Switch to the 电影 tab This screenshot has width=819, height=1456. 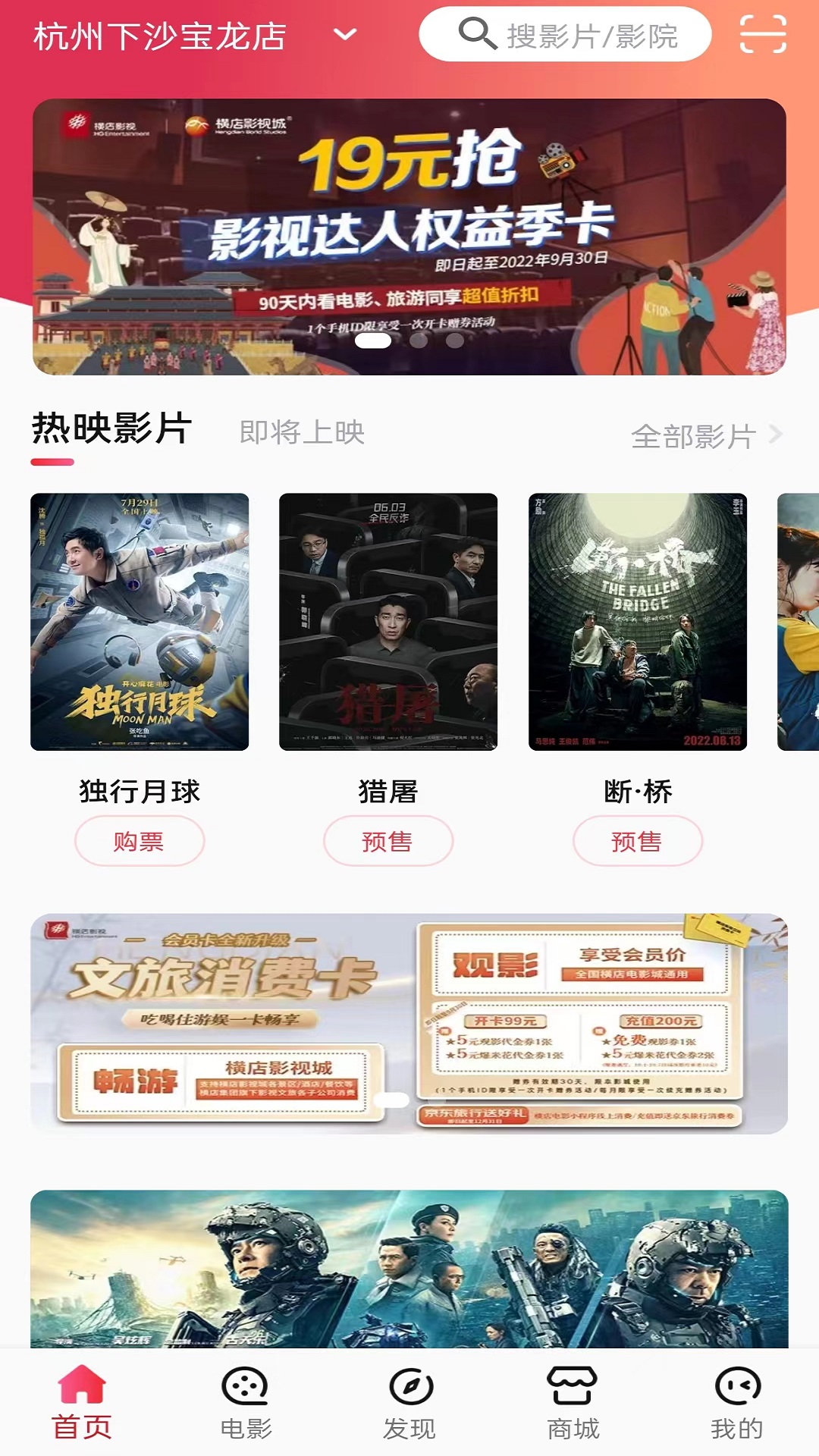[246, 1403]
